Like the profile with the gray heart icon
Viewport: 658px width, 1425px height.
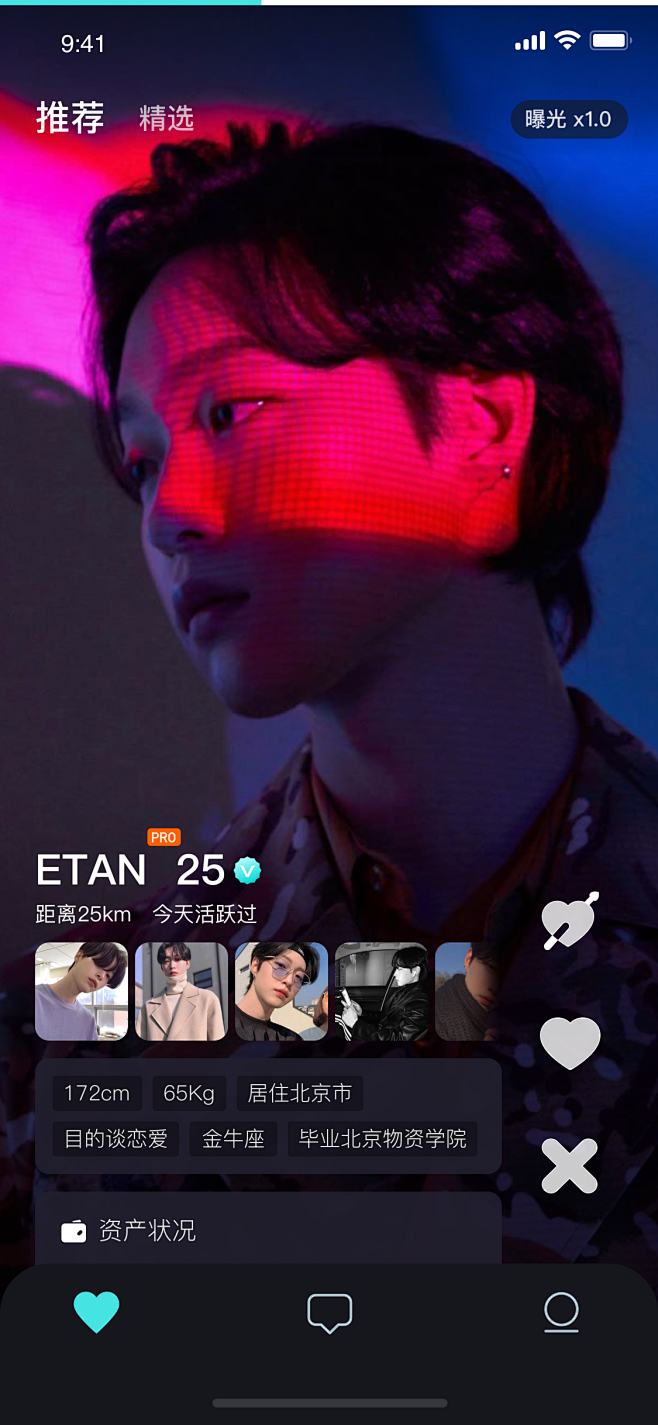pyautogui.click(x=570, y=1043)
